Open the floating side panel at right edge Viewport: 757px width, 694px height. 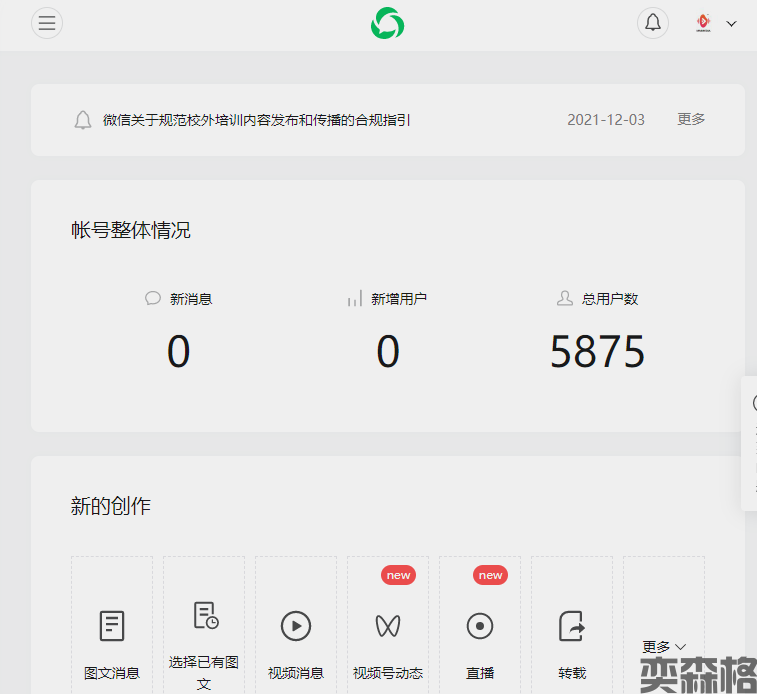(x=750, y=442)
